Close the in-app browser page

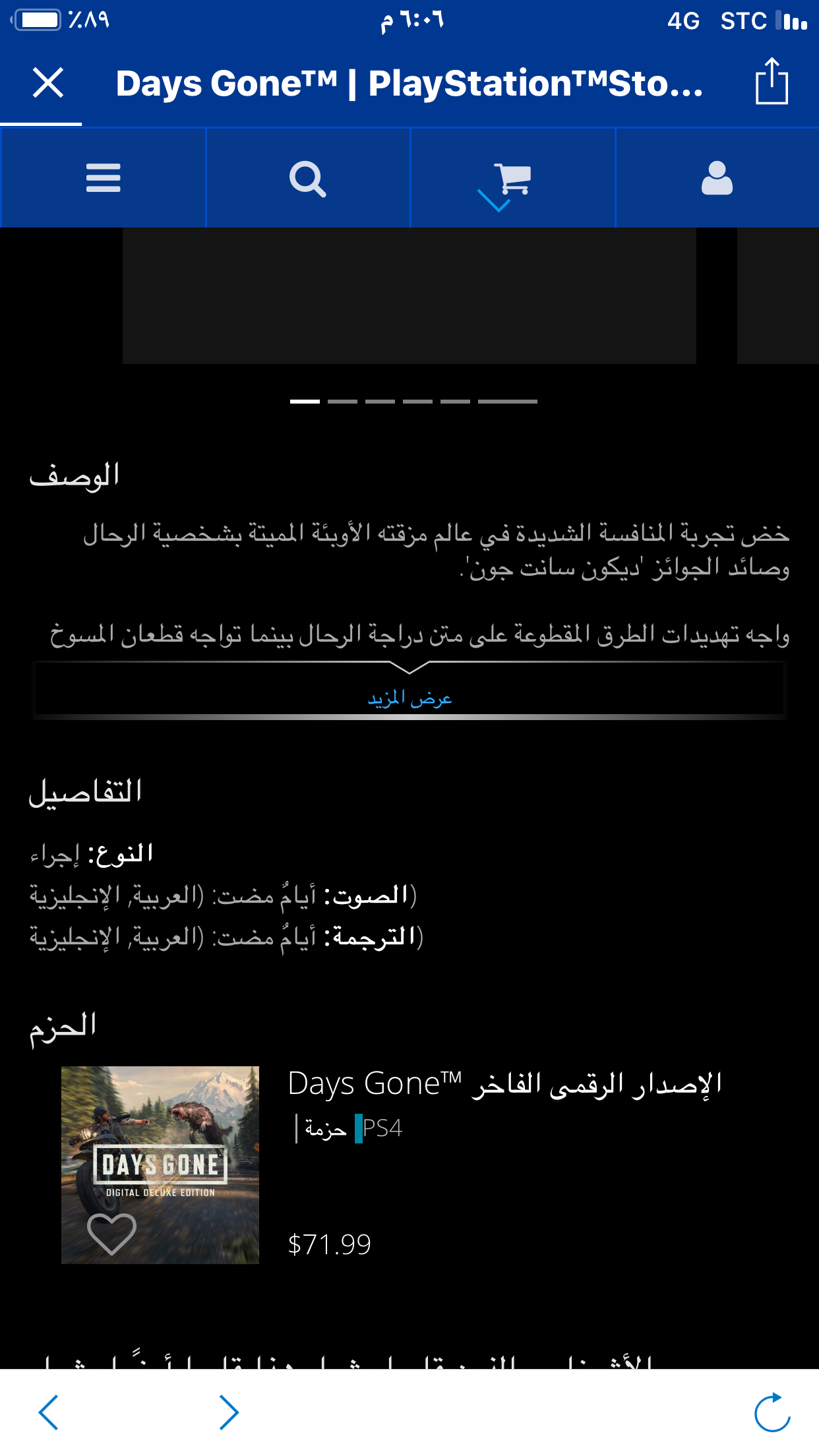click(48, 83)
